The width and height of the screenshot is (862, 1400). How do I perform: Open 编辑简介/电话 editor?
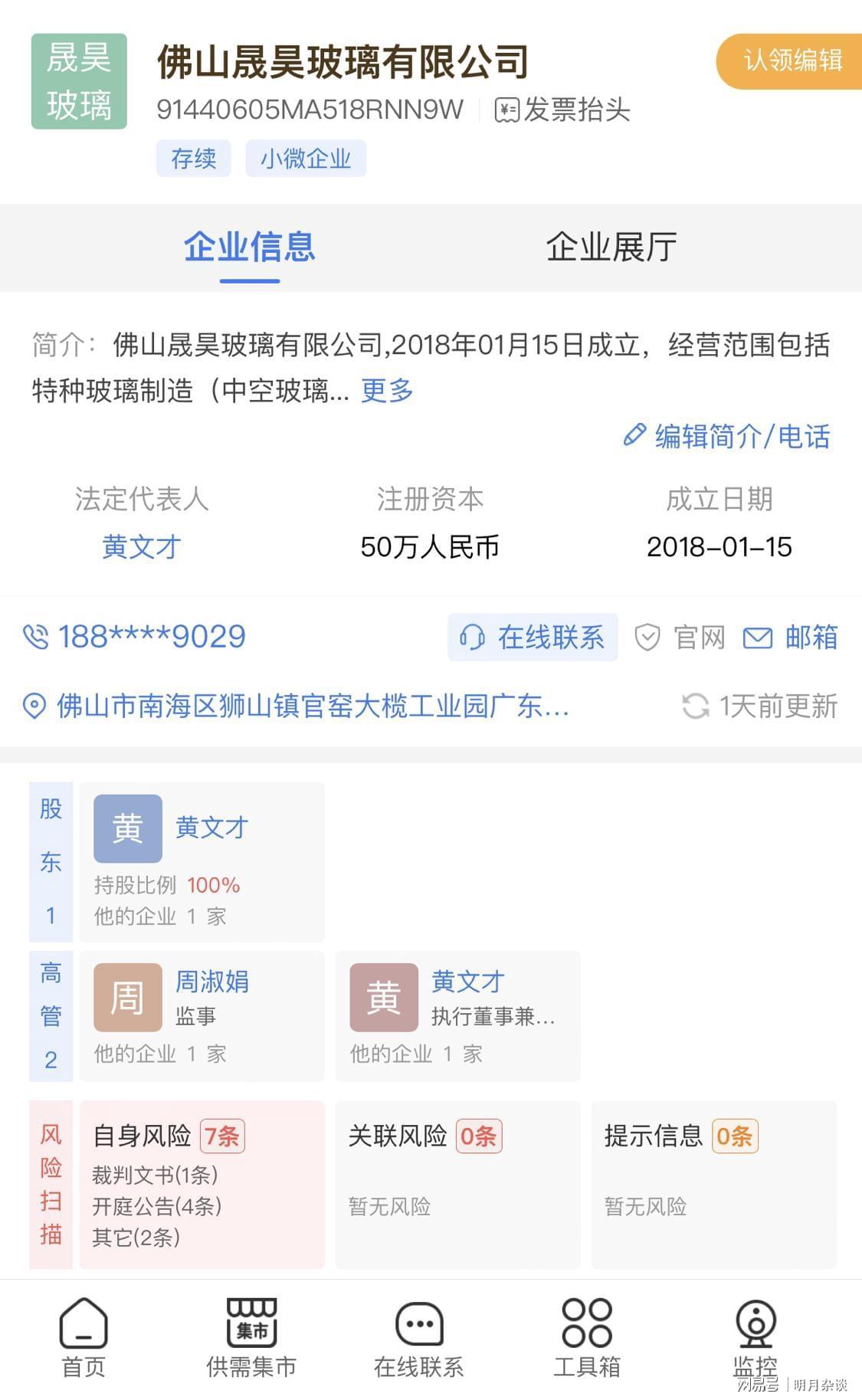coord(728,437)
